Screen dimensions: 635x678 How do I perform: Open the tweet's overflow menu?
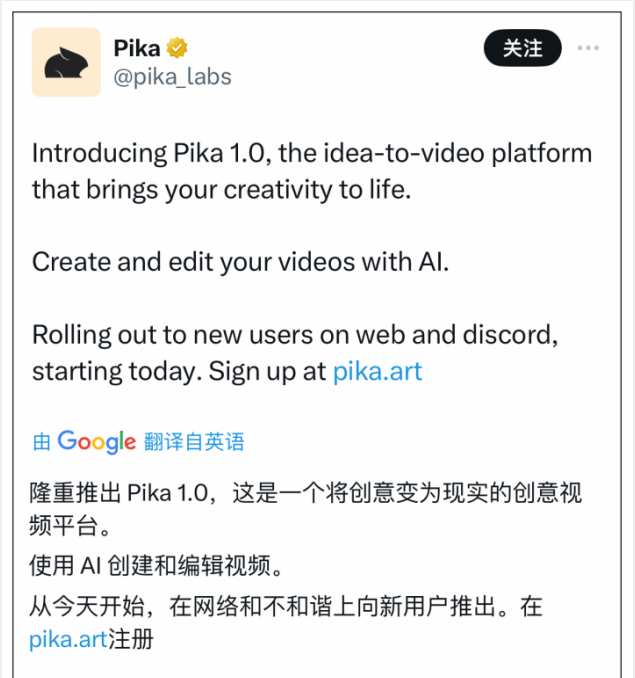tap(588, 48)
